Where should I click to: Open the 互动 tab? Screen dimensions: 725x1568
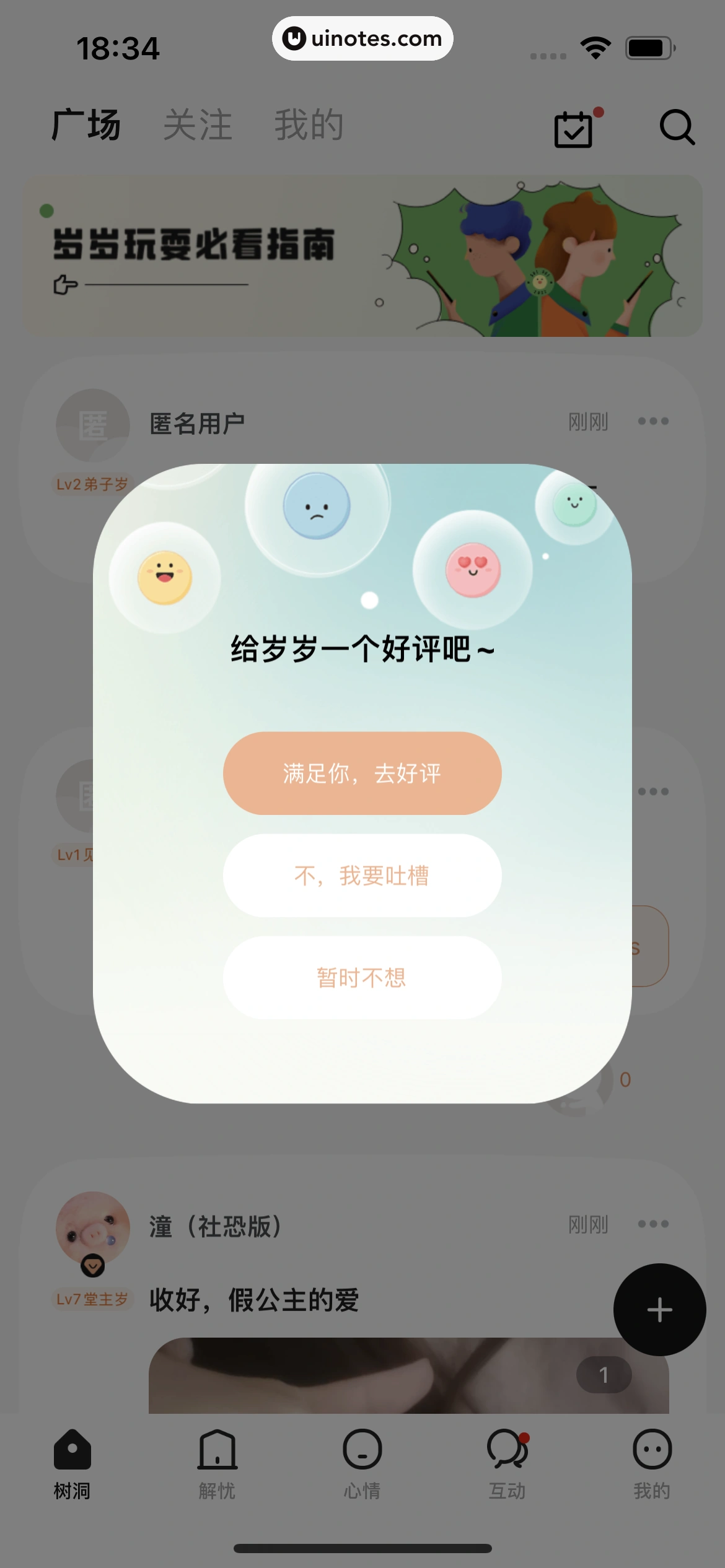click(507, 1463)
